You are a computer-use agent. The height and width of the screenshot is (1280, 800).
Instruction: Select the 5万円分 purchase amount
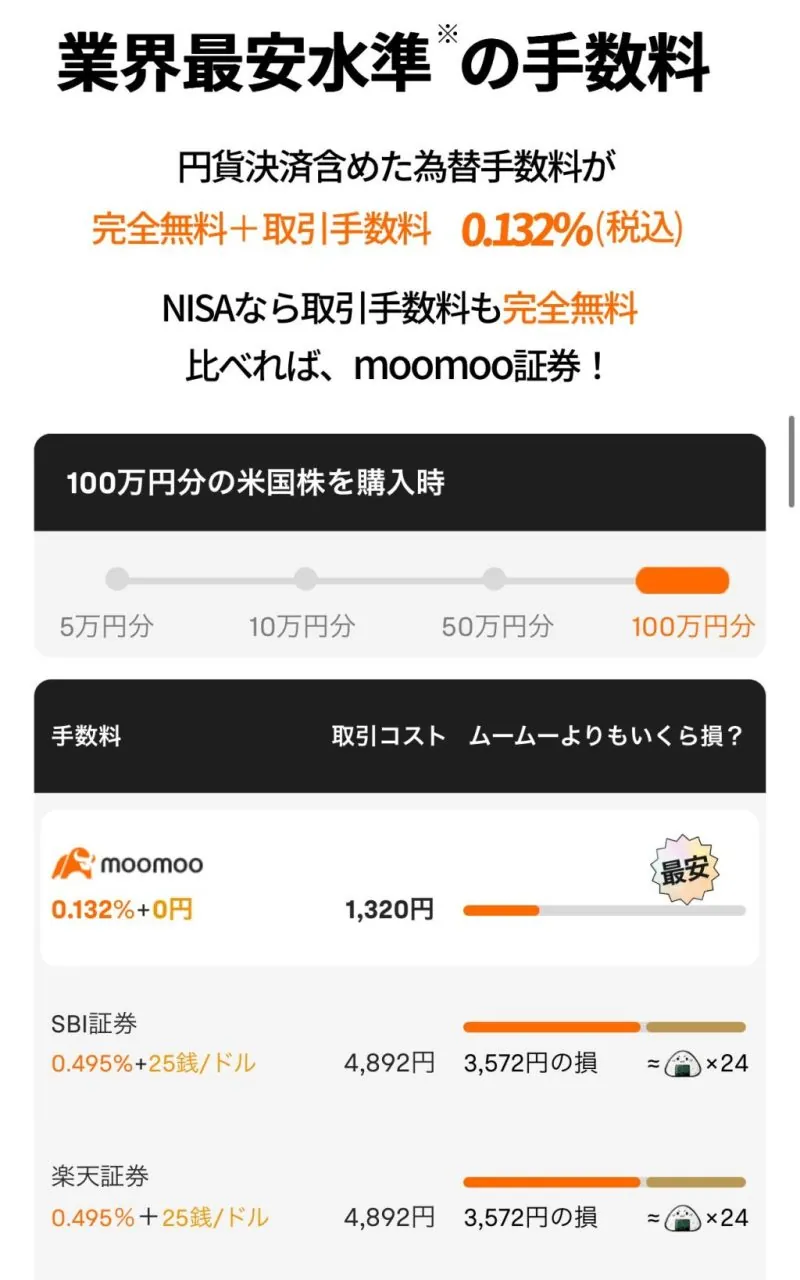point(117,579)
